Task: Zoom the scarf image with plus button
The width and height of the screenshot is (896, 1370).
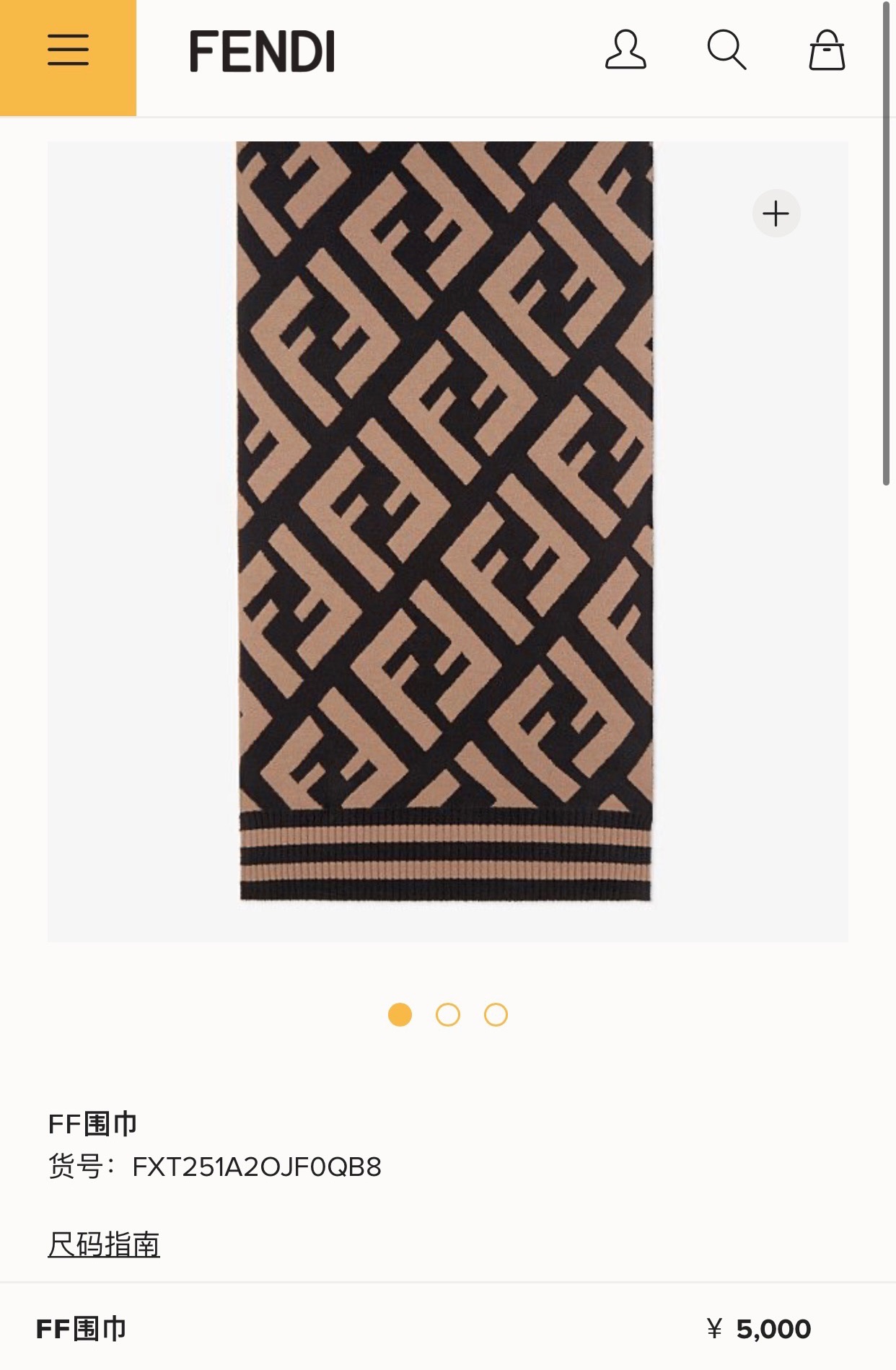Action: (776, 214)
